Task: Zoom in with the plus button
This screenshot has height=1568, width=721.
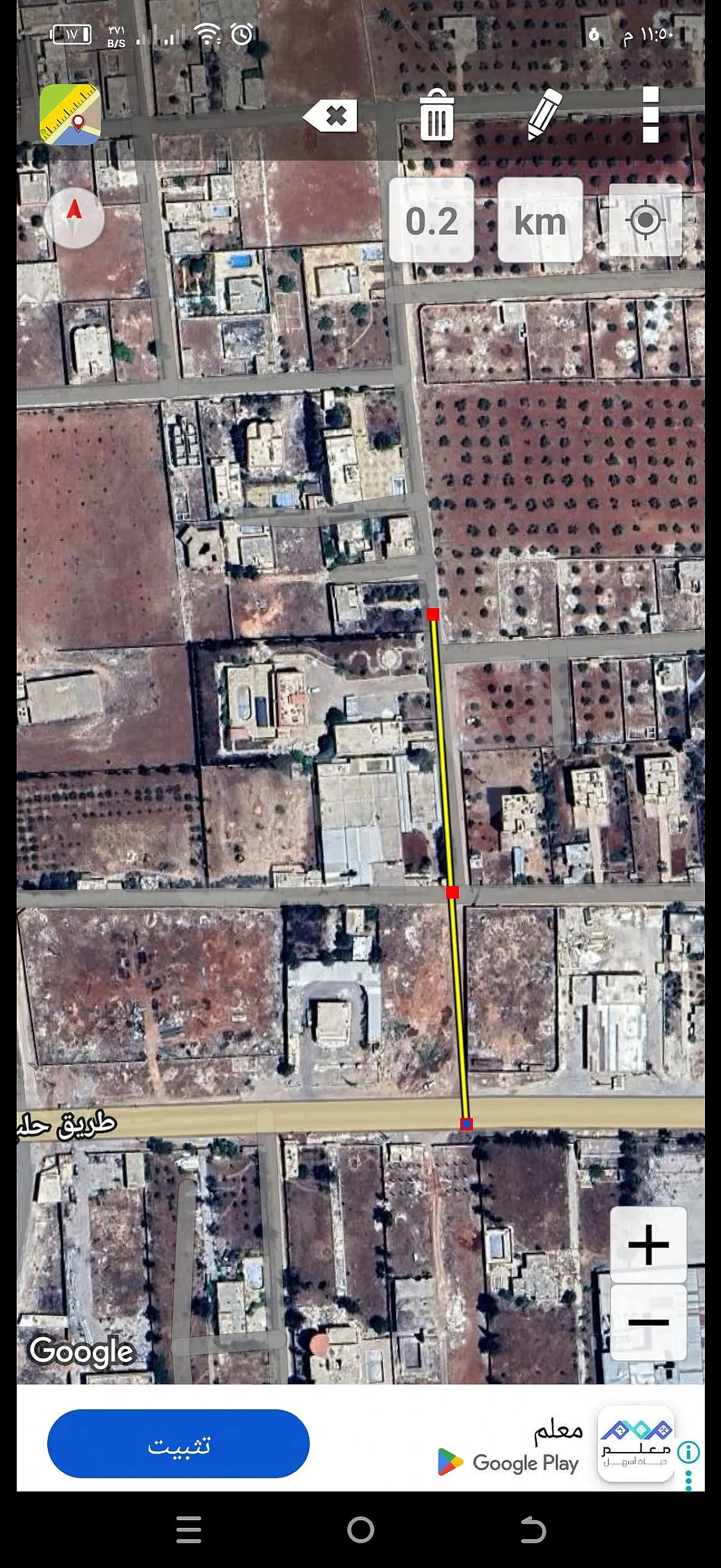Action: [x=648, y=1245]
